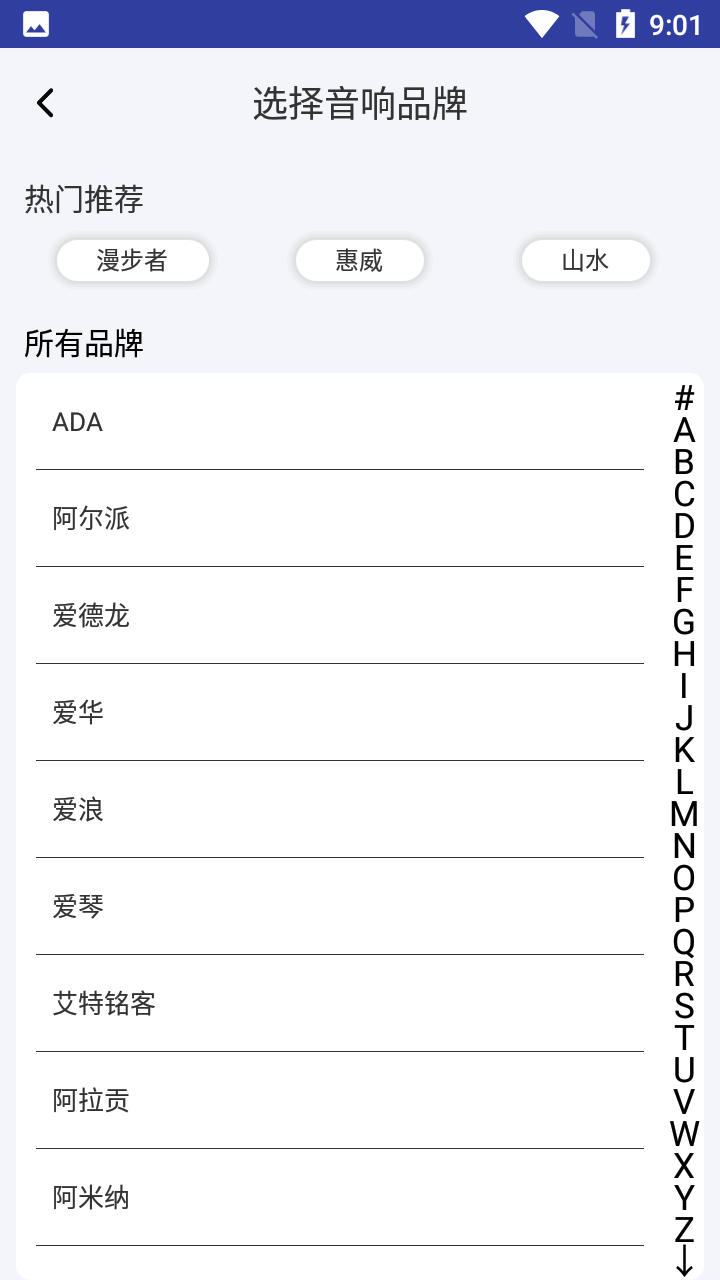720x1280 pixels.
Task: Choose the 山水 brand chip
Action: (585, 260)
